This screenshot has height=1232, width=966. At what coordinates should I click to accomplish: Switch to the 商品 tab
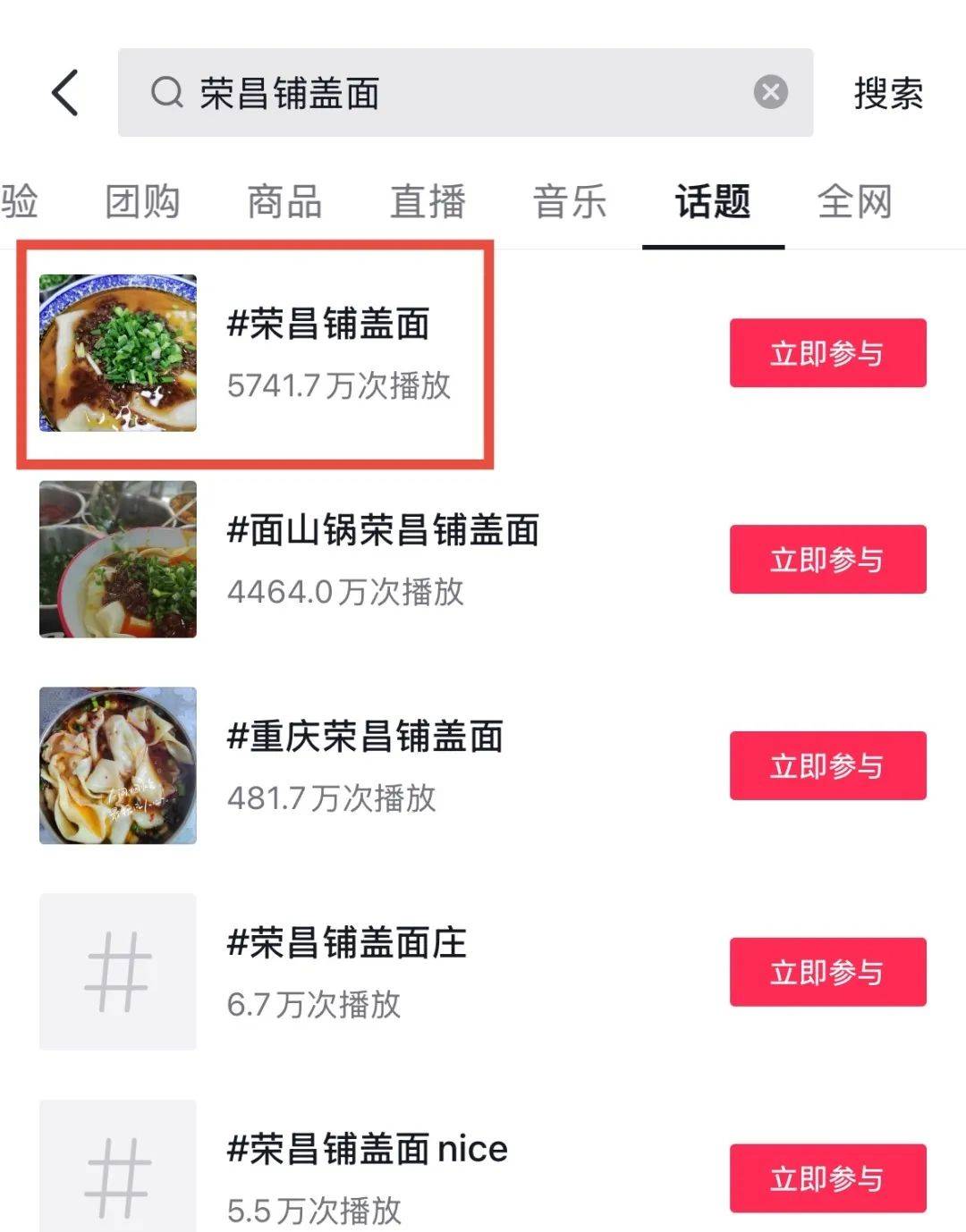[x=284, y=202]
